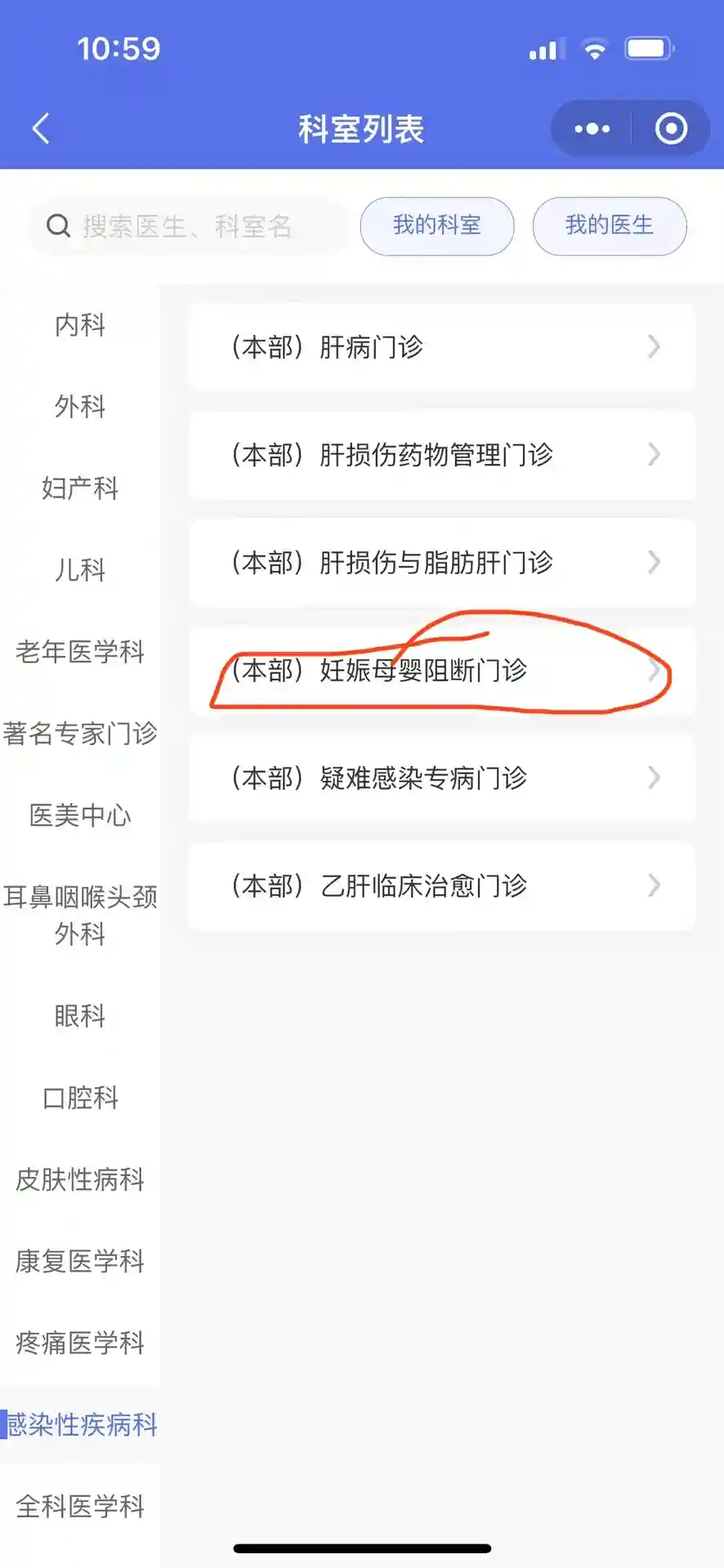This screenshot has height=1568, width=724.
Task: Select the 内科 category
Action: tap(80, 325)
